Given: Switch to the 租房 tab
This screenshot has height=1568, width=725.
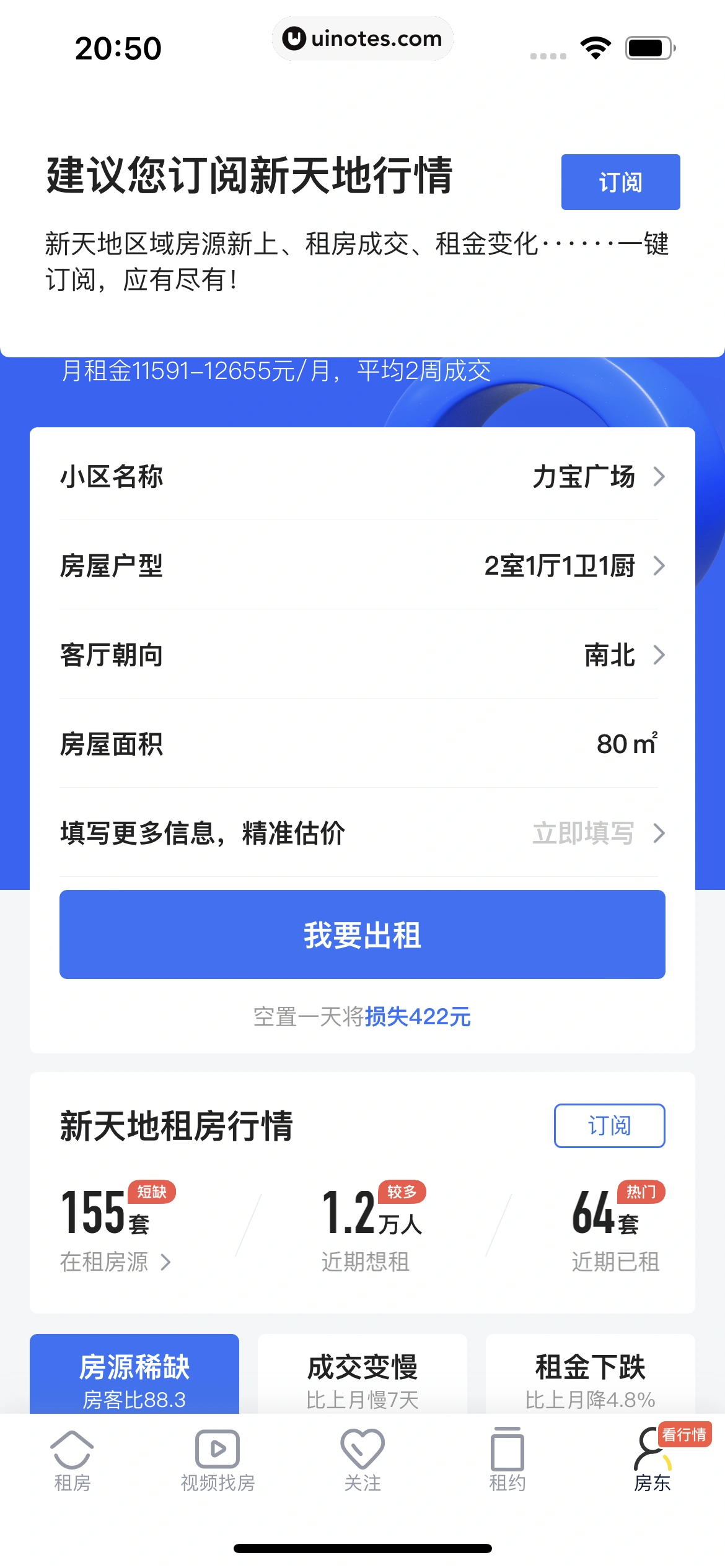Looking at the screenshot, I should (72, 1461).
